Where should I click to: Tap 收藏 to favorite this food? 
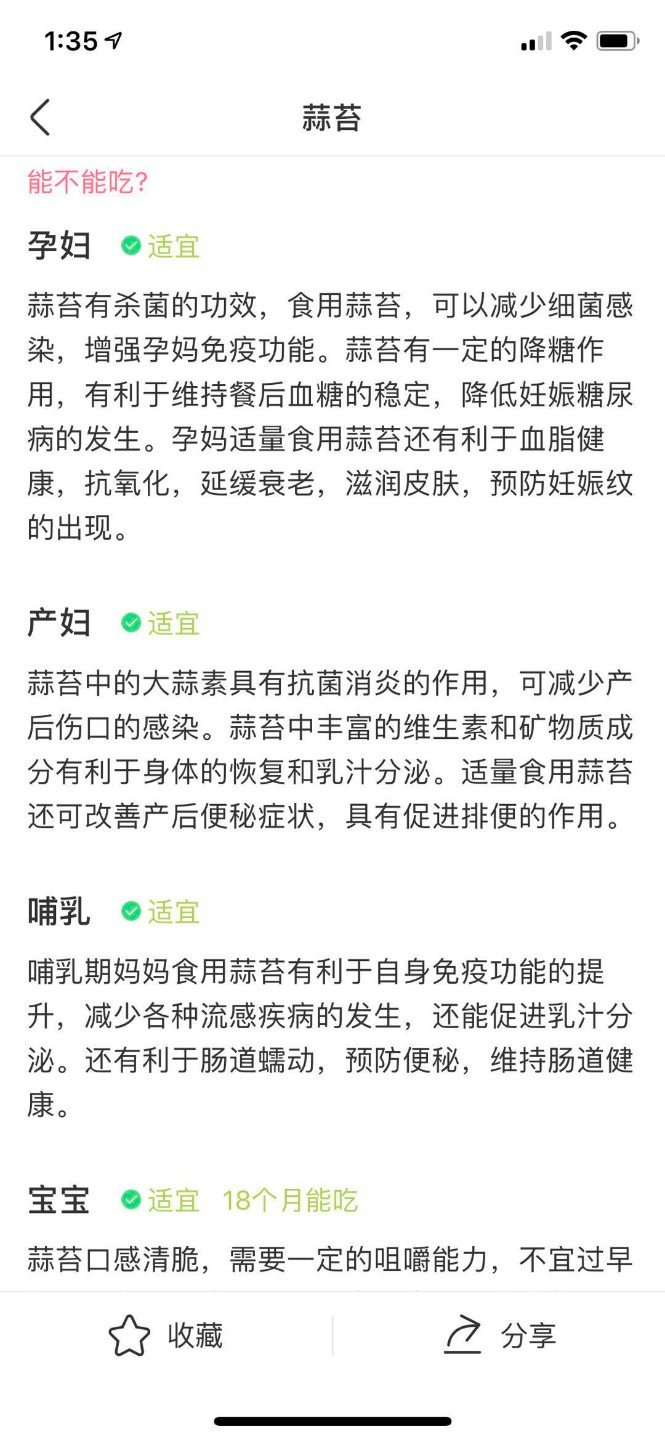pos(166,1336)
